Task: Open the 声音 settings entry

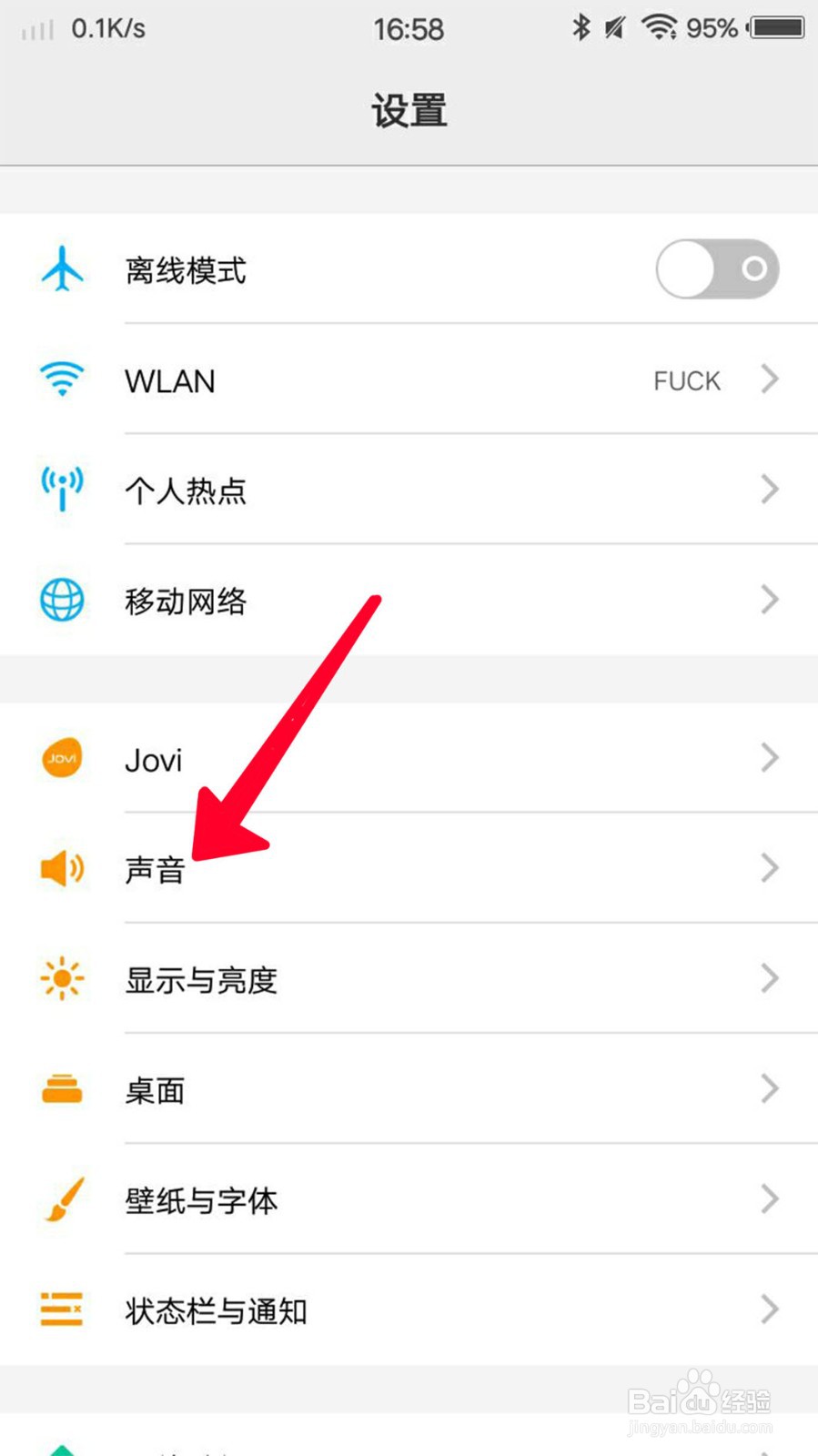Action: point(409,868)
